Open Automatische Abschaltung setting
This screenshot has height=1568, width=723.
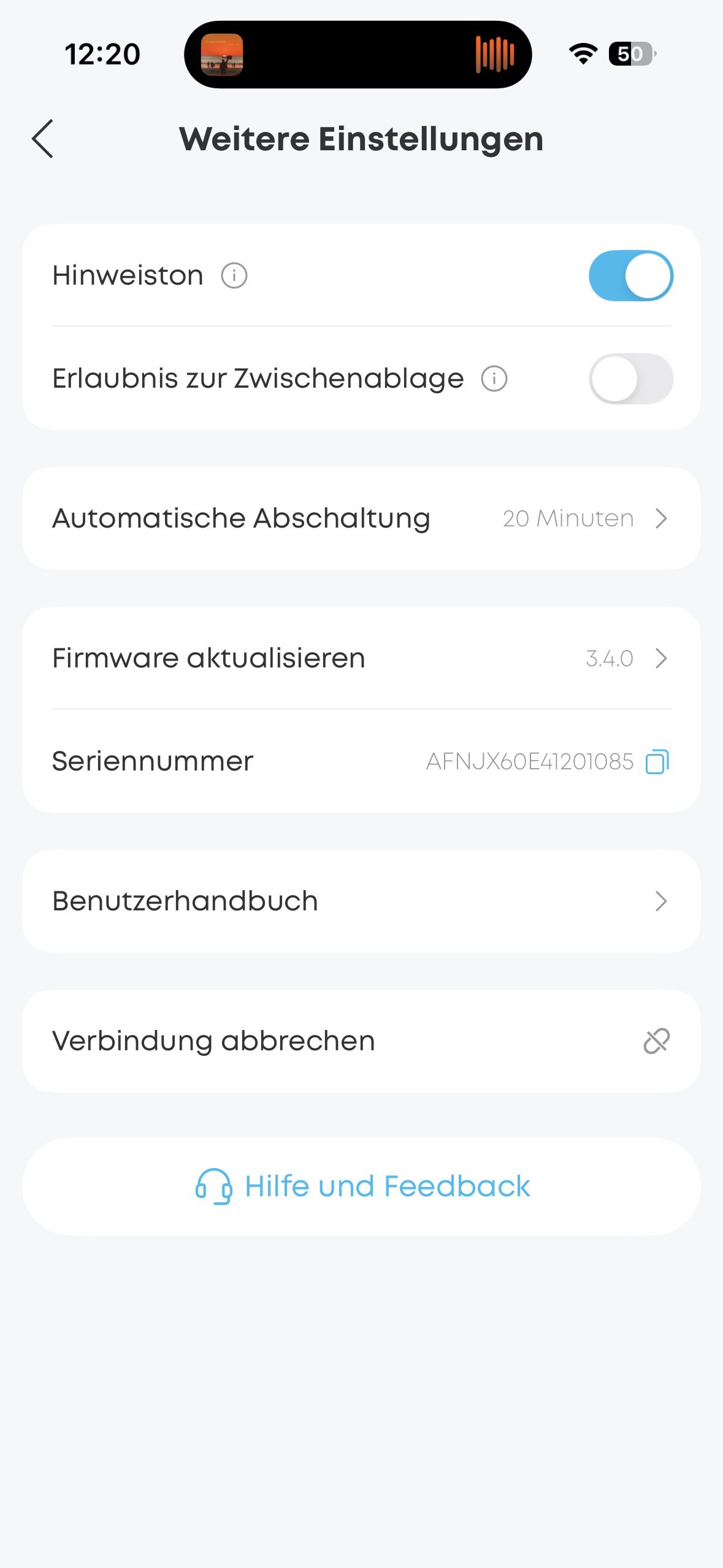tap(361, 518)
